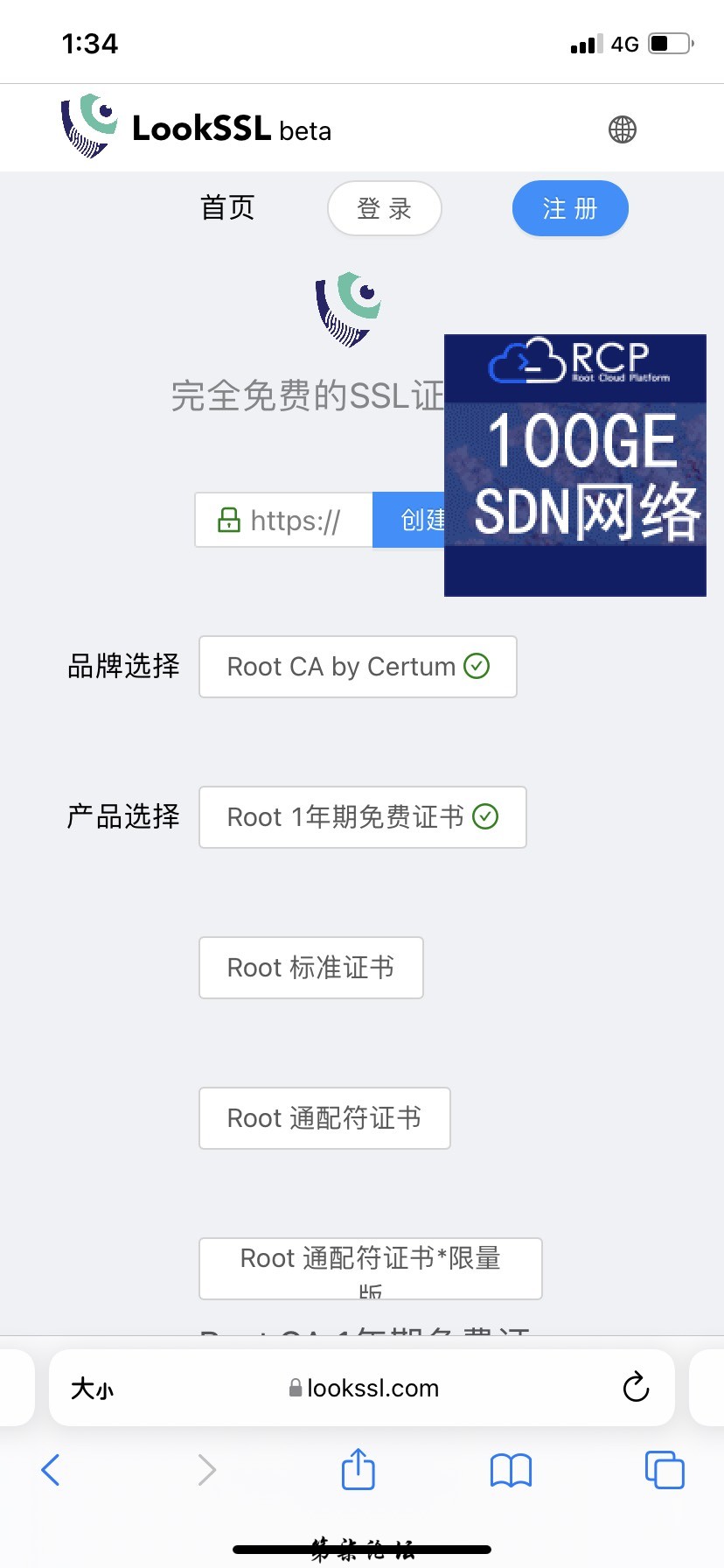Image resolution: width=724 pixels, height=1568 pixels.
Task: Select brand Root CA by Certum
Action: 358,667
